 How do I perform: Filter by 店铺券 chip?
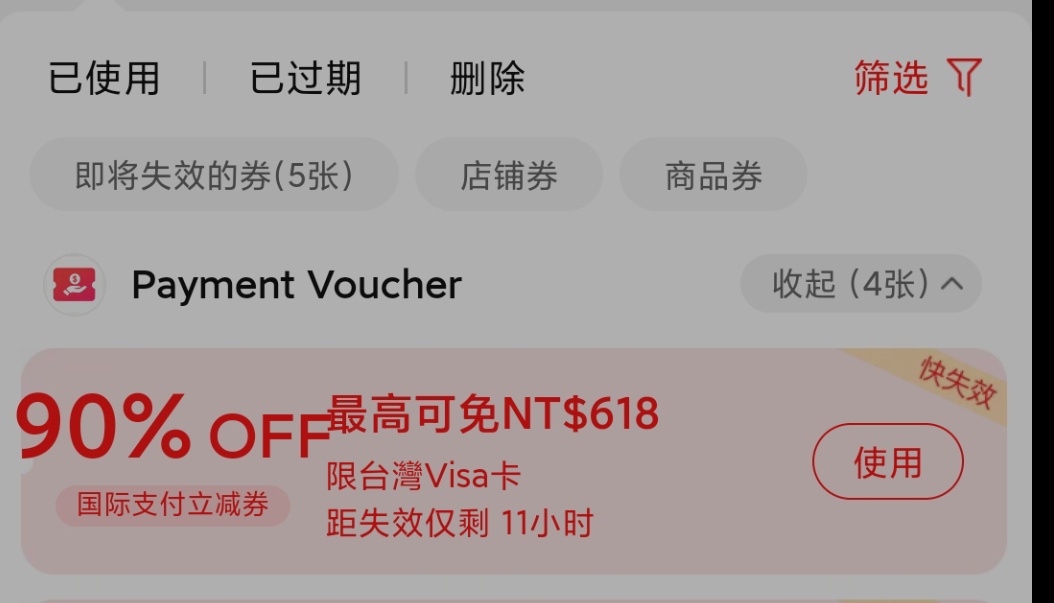(508, 176)
